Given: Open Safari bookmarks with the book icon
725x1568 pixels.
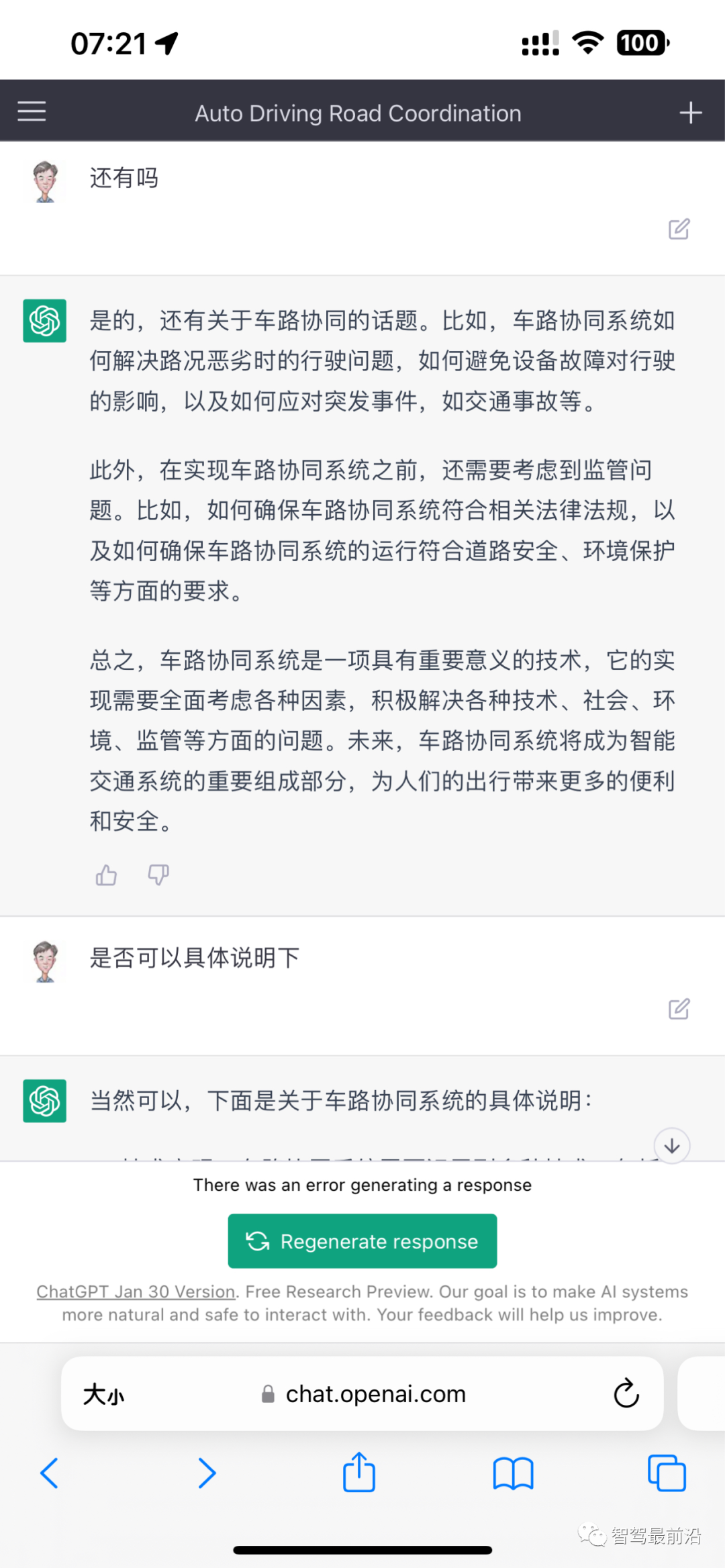Looking at the screenshot, I should [x=514, y=1473].
